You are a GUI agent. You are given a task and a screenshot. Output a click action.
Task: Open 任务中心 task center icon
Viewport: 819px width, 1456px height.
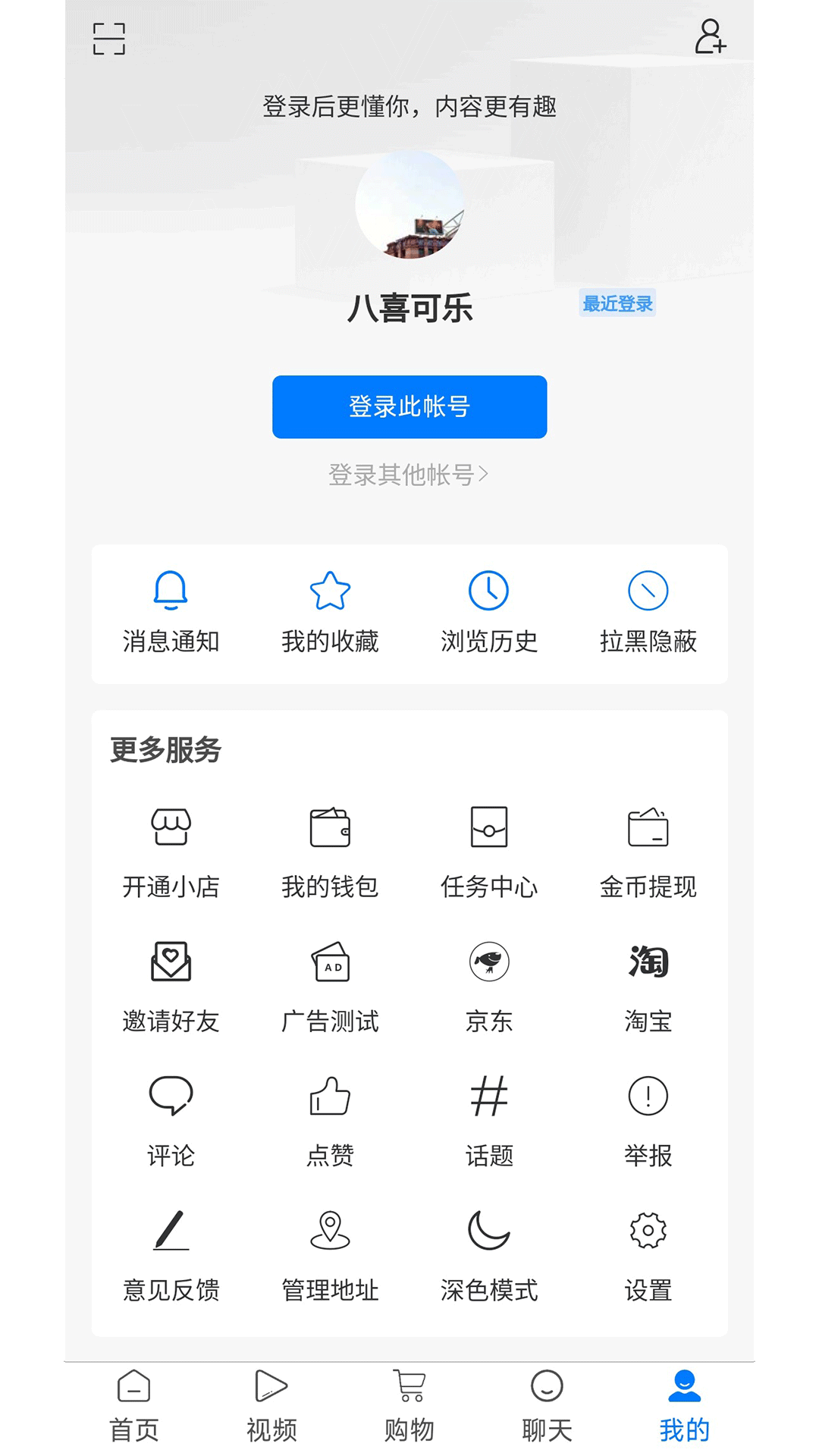coord(489,830)
